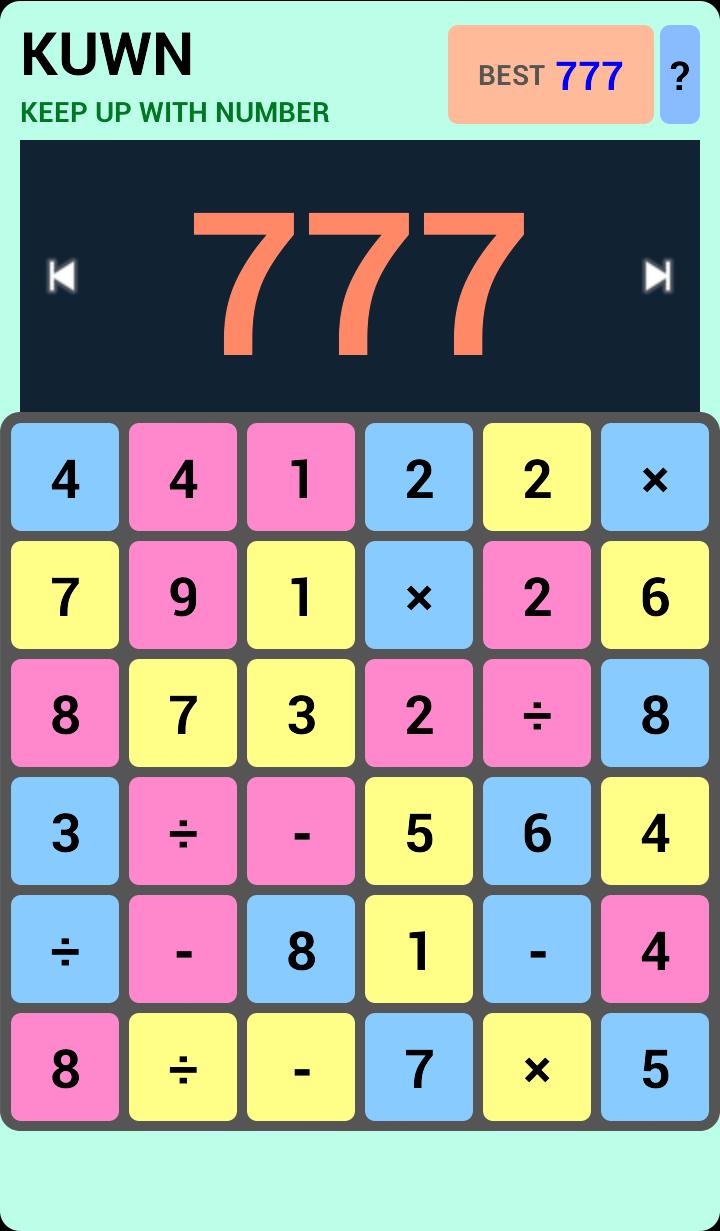
Task: Skip to the previous number
Action: pos(62,276)
